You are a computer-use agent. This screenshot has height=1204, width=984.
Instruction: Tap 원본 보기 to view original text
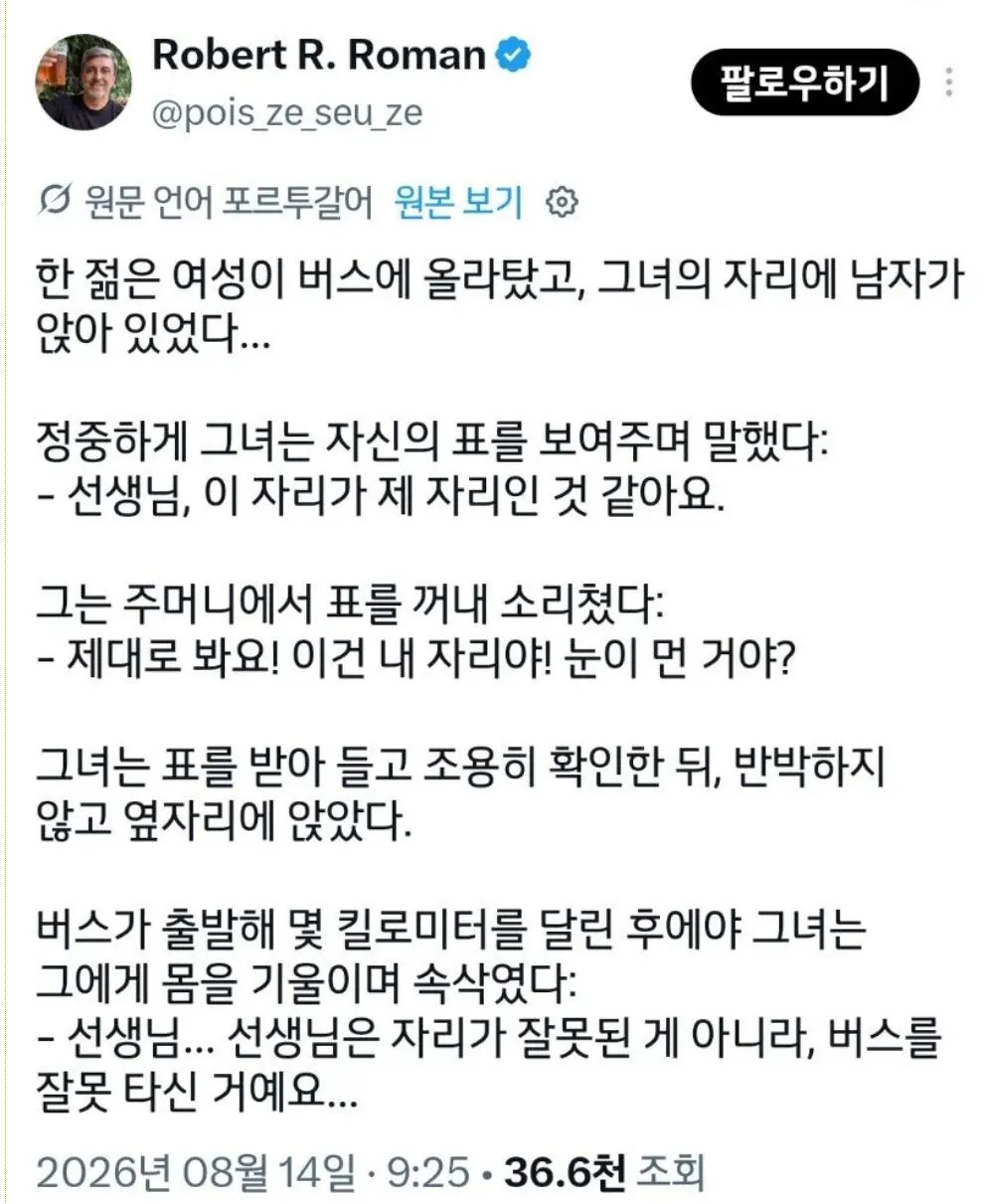(x=458, y=203)
